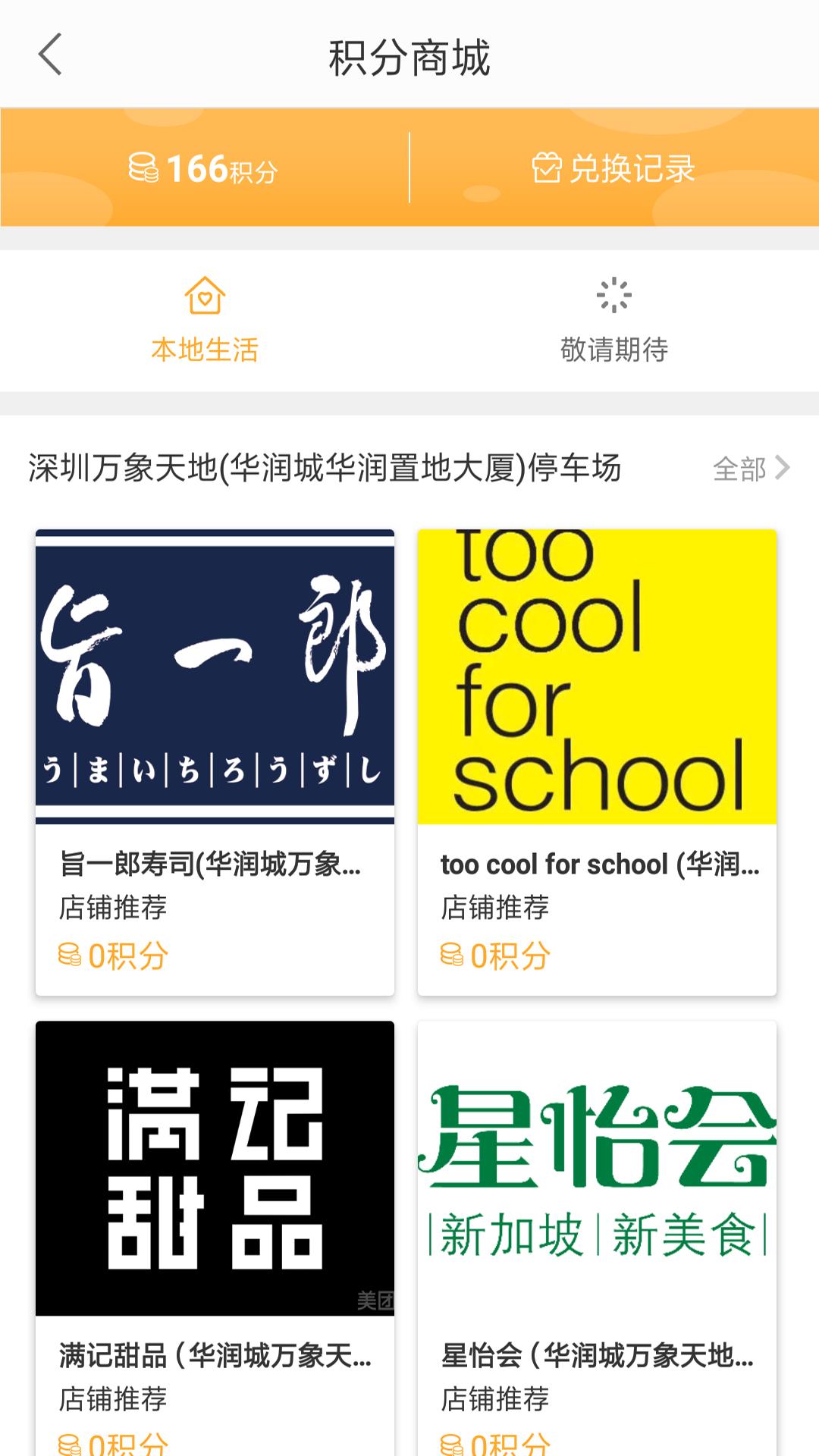Screen dimensions: 819x1456
Task: Open the 星怡会 新加坡新美食 card
Action: click(596, 1172)
